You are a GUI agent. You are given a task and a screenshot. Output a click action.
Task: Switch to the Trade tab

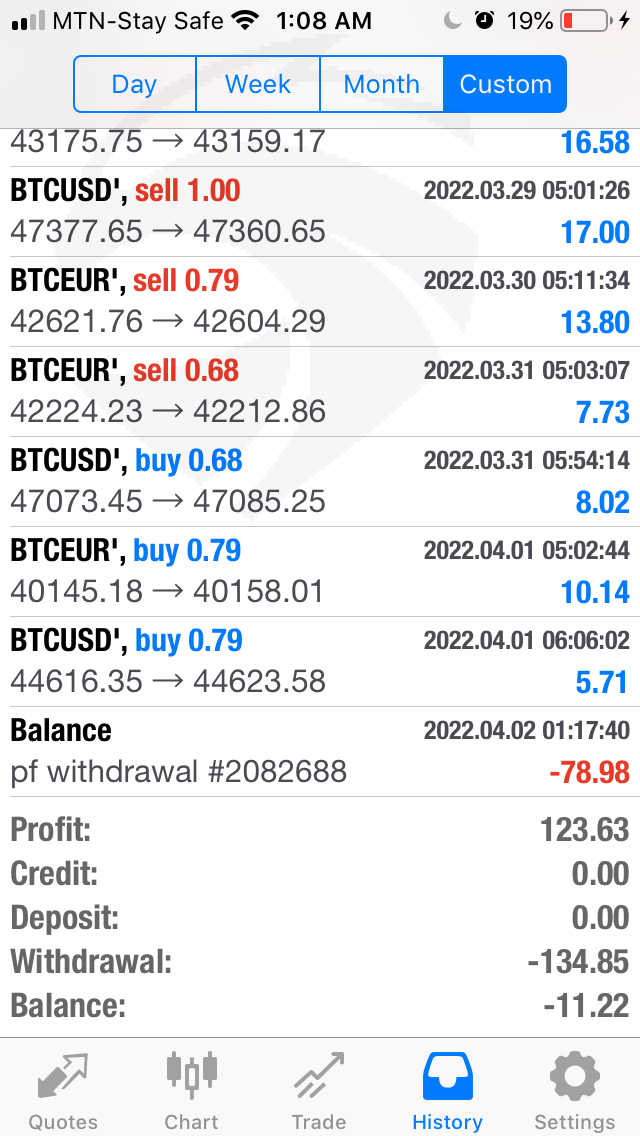[319, 1090]
